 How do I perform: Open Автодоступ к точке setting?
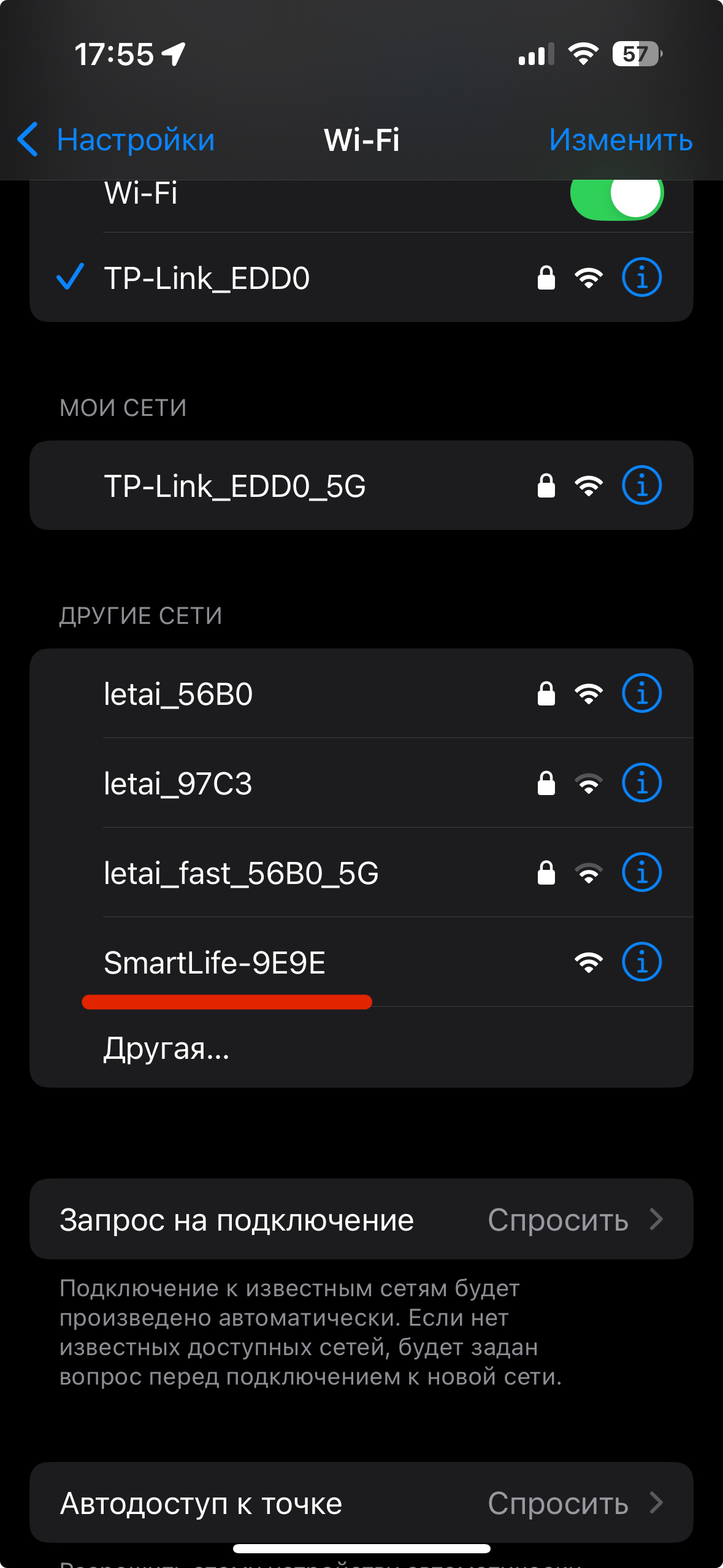click(361, 1503)
